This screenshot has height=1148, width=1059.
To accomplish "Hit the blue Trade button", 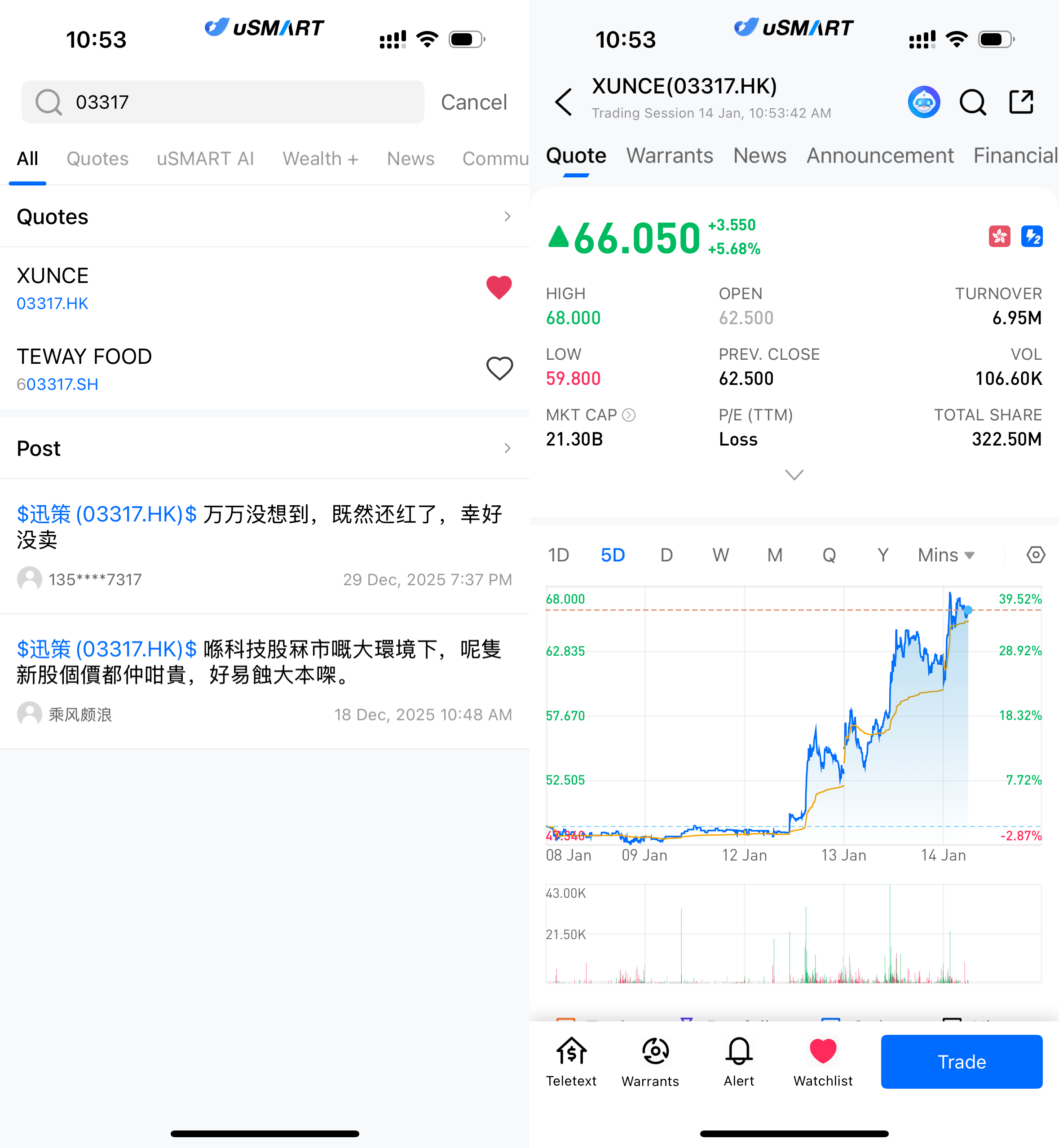I will [x=961, y=1061].
